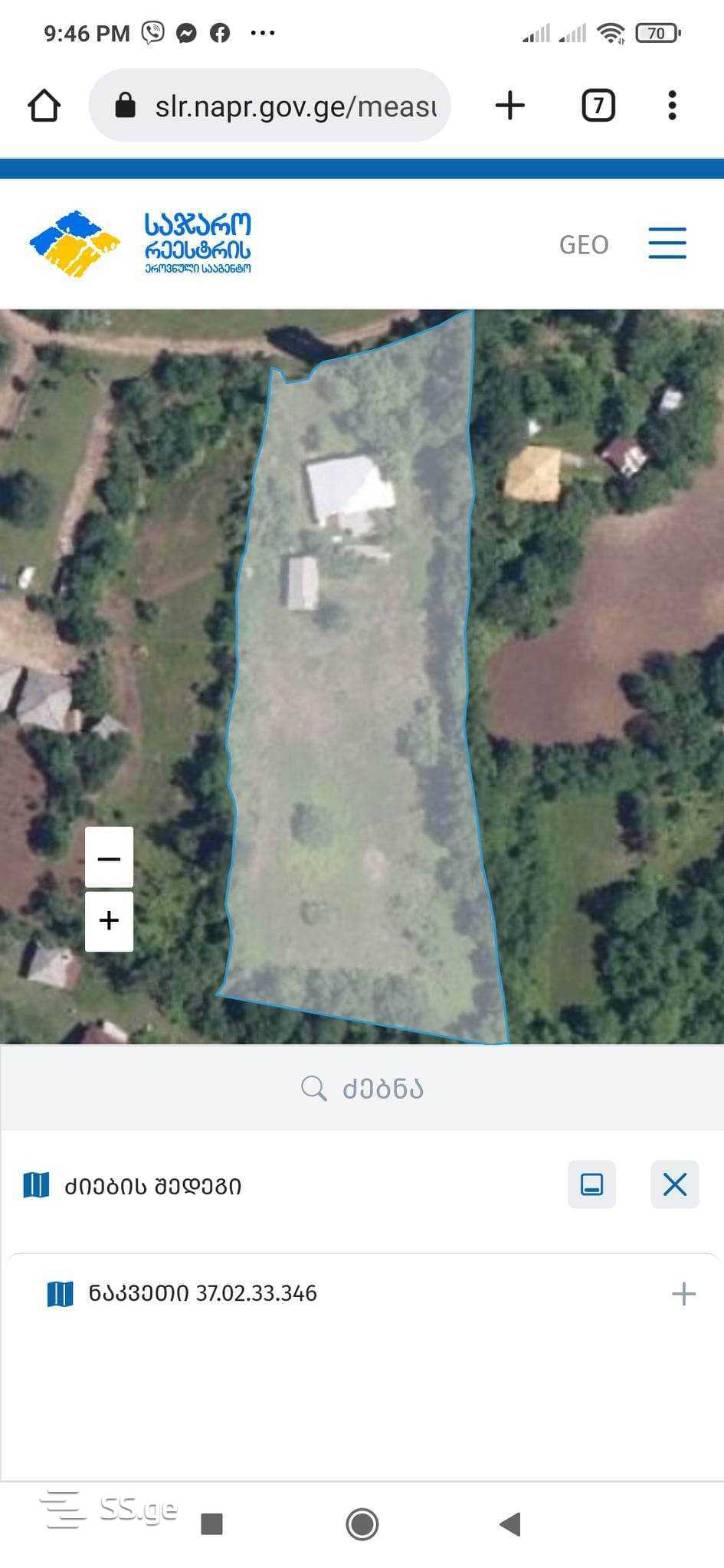
Task: Go back using system back button
Action: click(510, 1524)
